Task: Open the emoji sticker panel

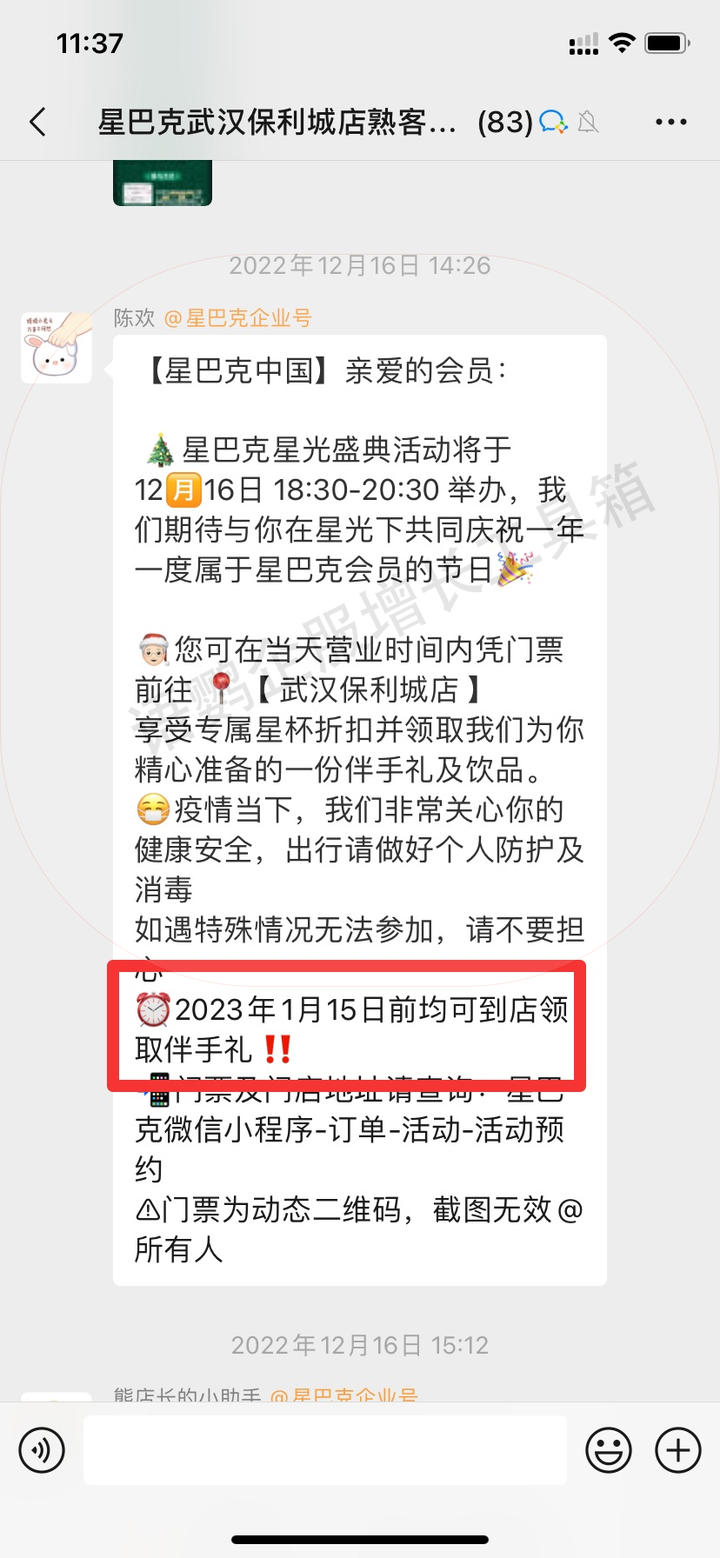Action: [608, 1450]
